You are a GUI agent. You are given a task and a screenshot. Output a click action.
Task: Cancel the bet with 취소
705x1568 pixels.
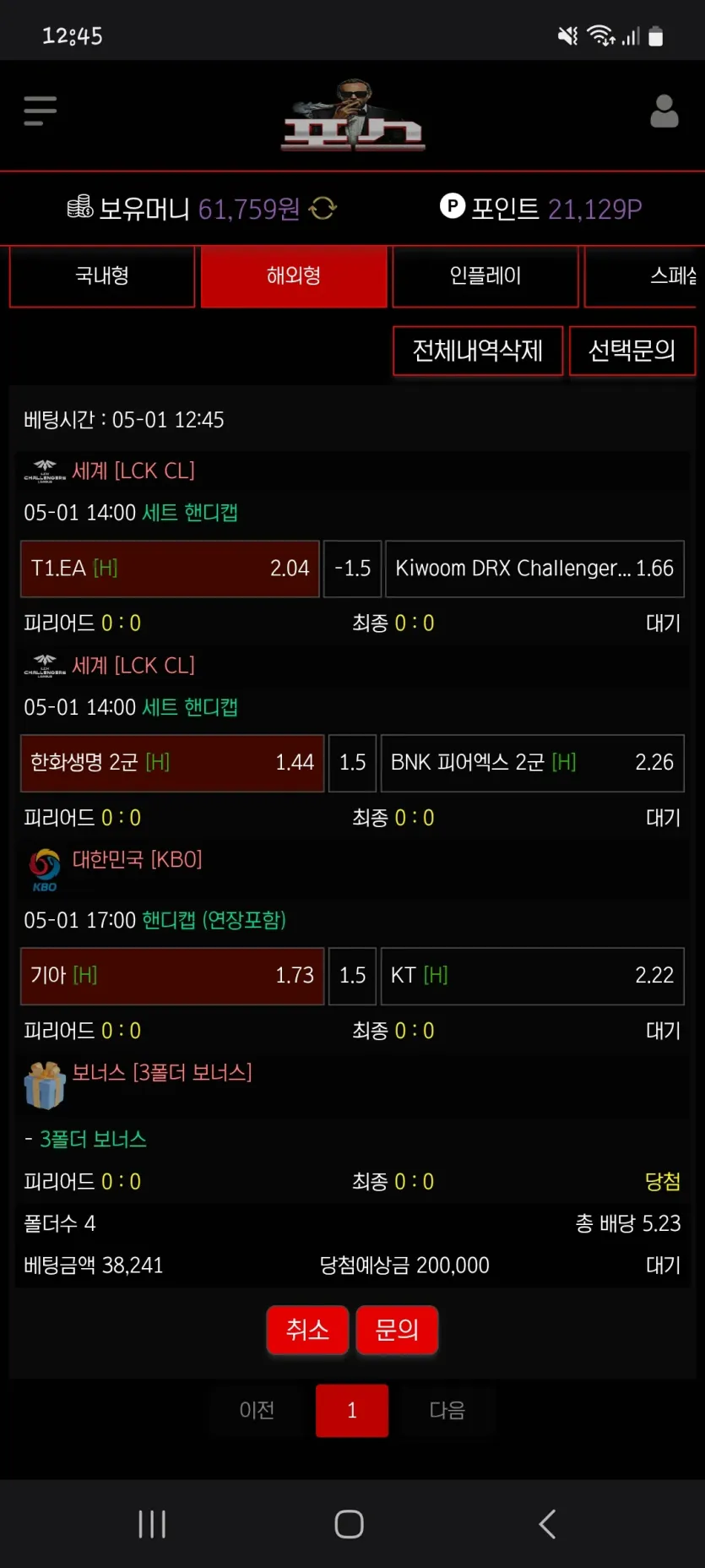point(307,1330)
